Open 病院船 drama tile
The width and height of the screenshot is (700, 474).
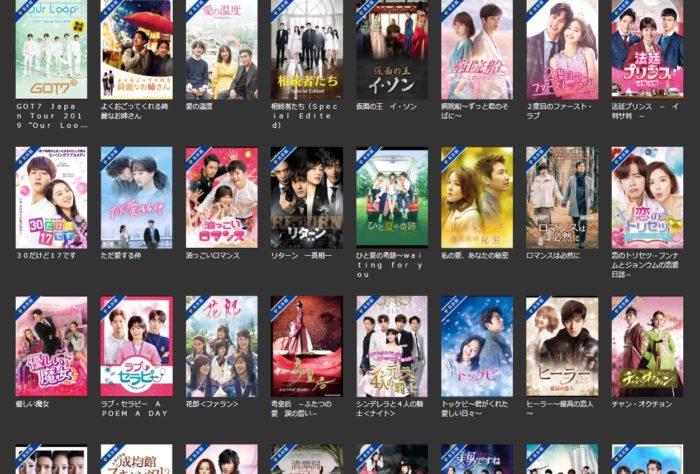(476, 49)
